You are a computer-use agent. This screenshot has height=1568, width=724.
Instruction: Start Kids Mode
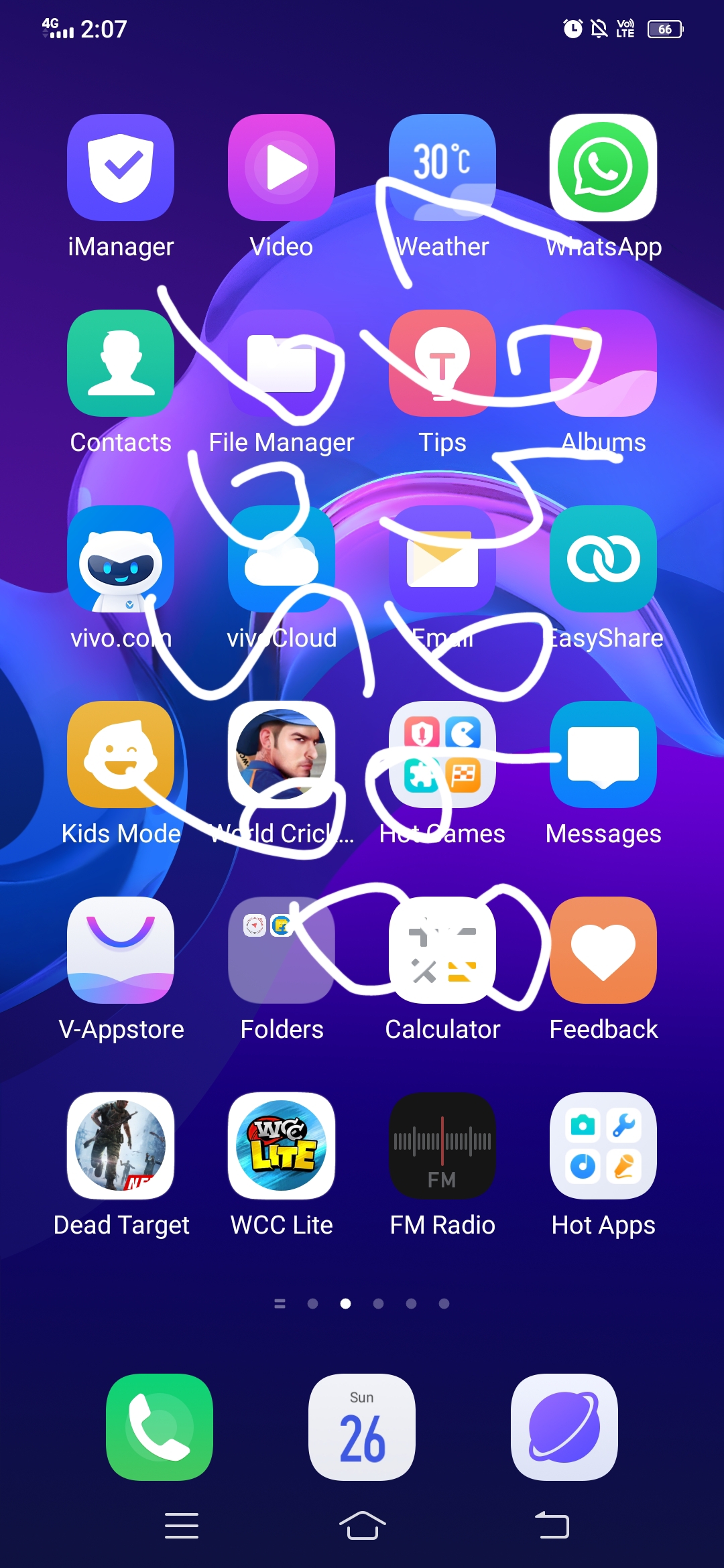[121, 755]
